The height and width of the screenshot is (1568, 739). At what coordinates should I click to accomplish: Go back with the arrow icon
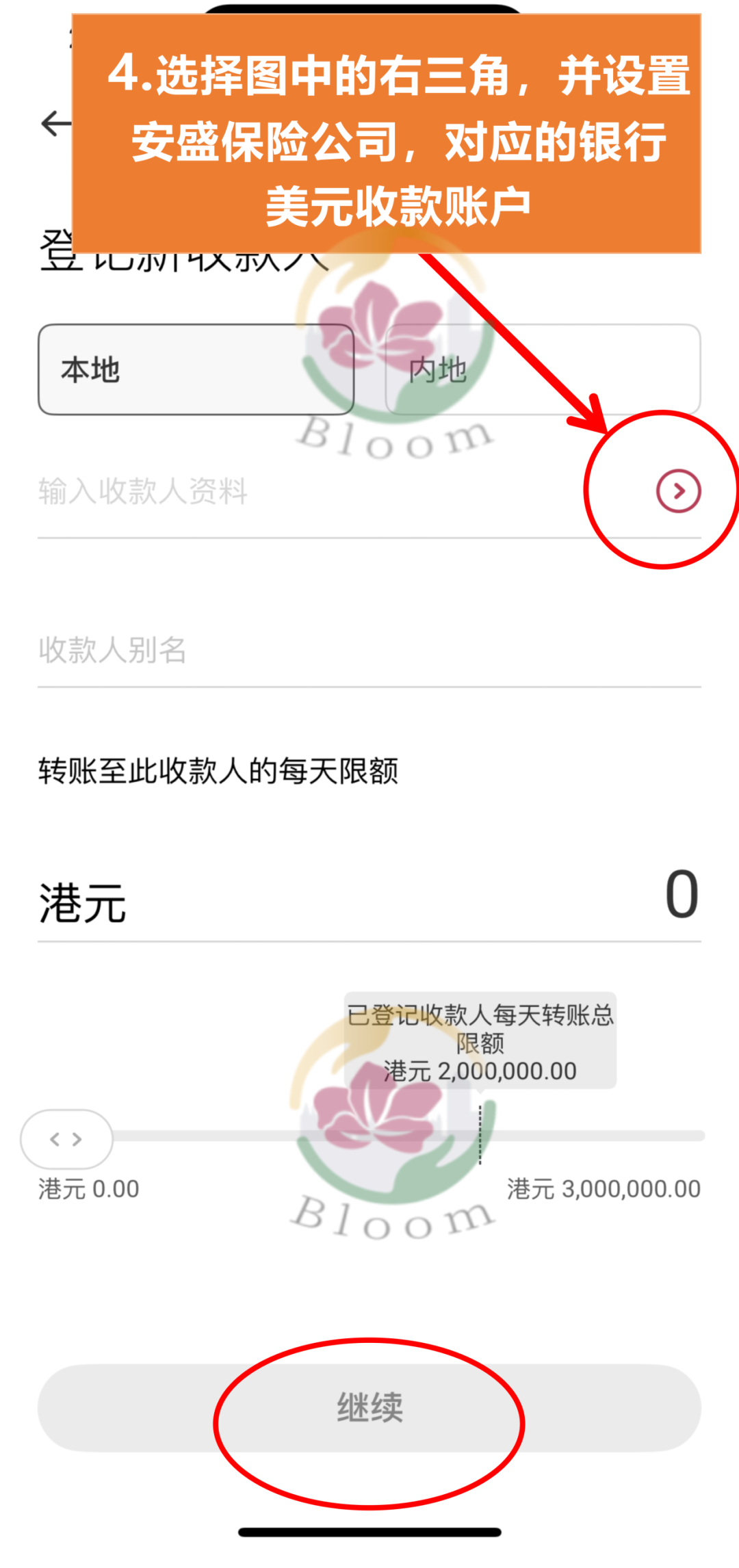tap(56, 124)
